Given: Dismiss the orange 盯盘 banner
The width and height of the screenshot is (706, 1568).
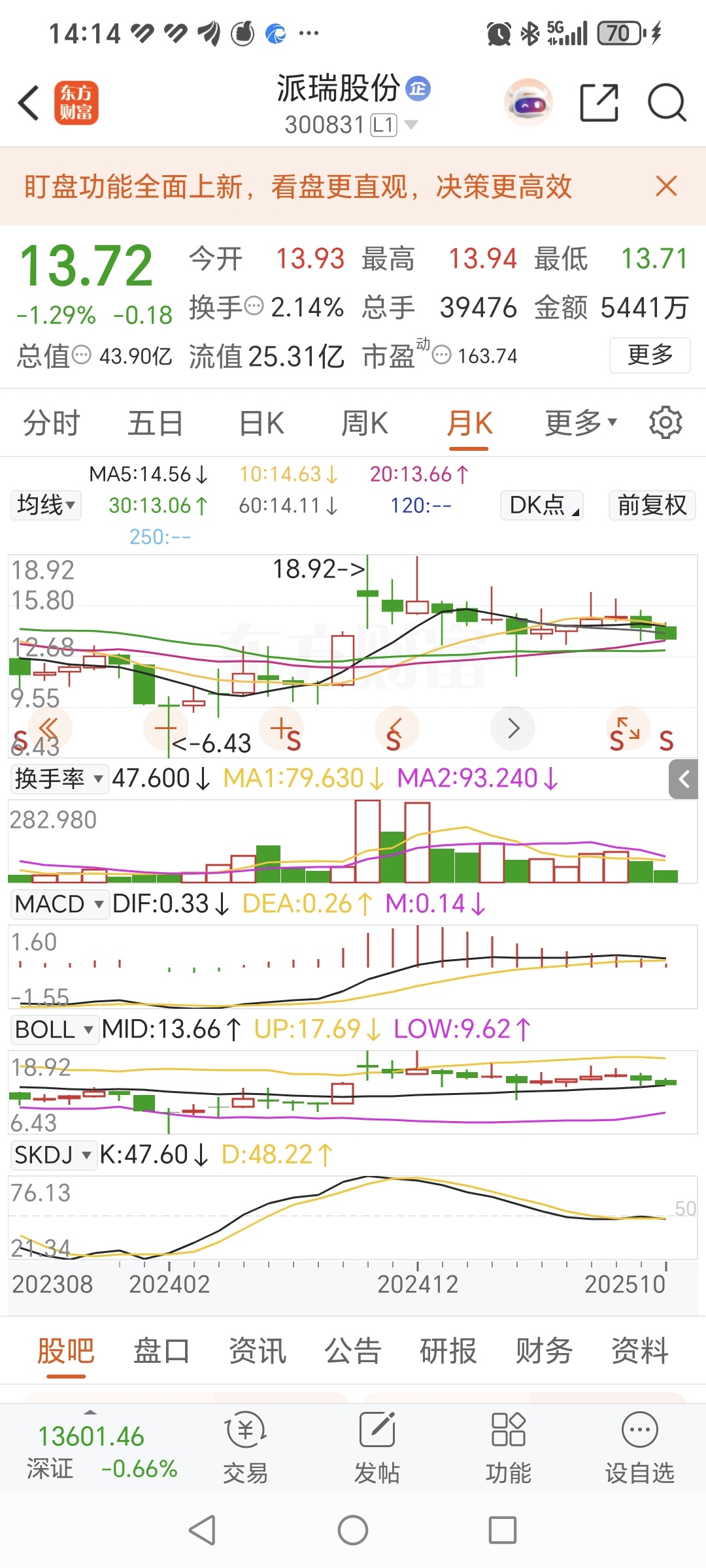Looking at the screenshot, I should [666, 186].
